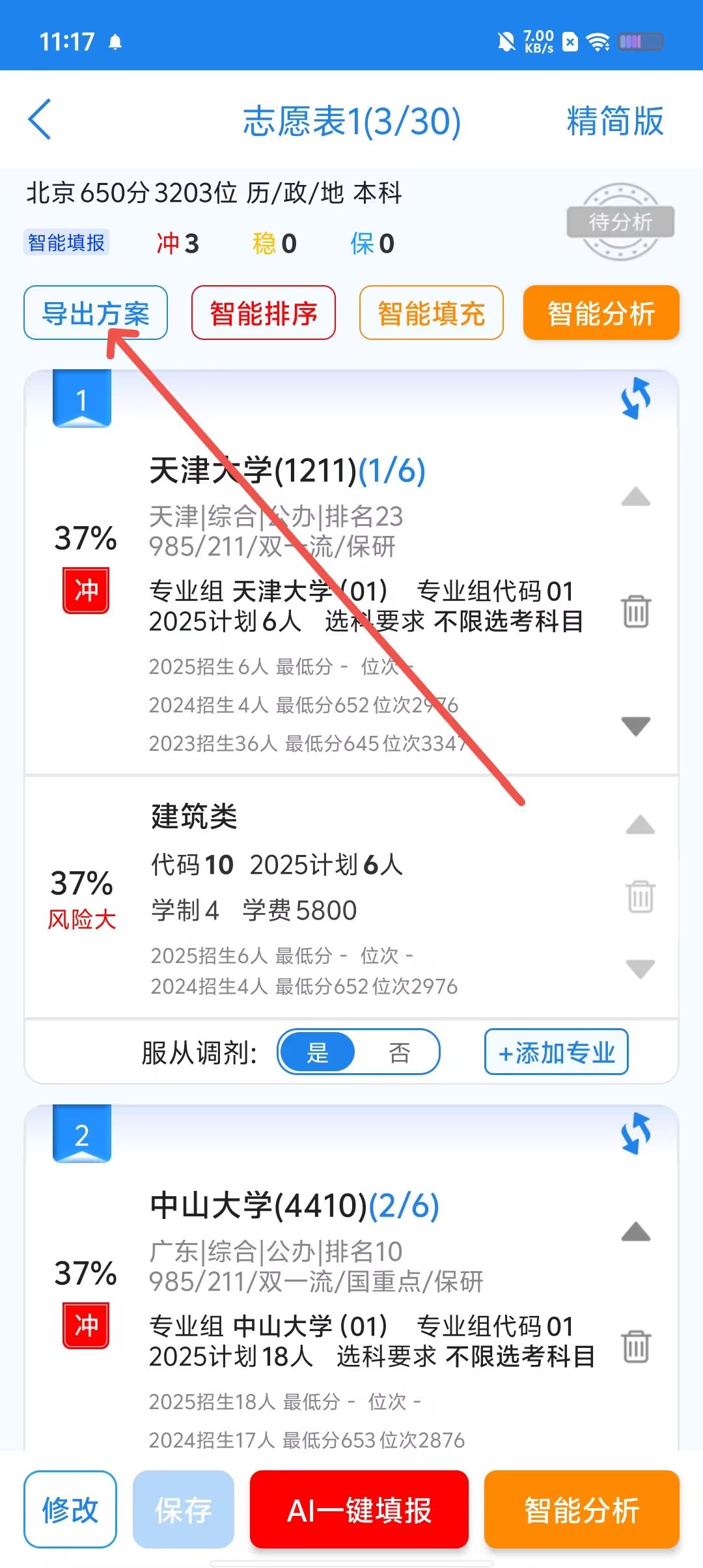The width and height of the screenshot is (703, 1568).
Task: Go back using the top-left arrow
Action: pyautogui.click(x=40, y=120)
